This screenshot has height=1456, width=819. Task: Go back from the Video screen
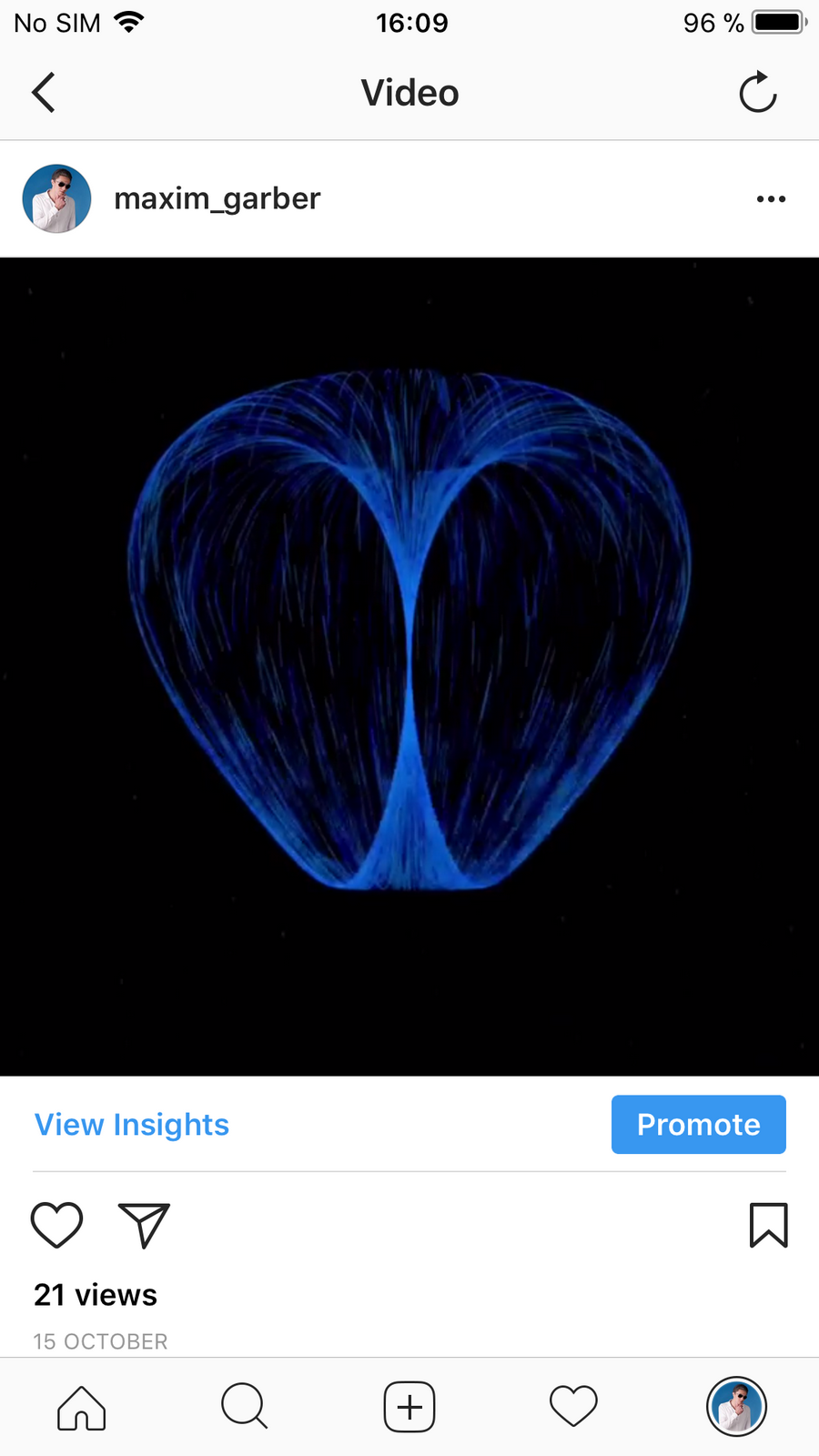[x=44, y=93]
